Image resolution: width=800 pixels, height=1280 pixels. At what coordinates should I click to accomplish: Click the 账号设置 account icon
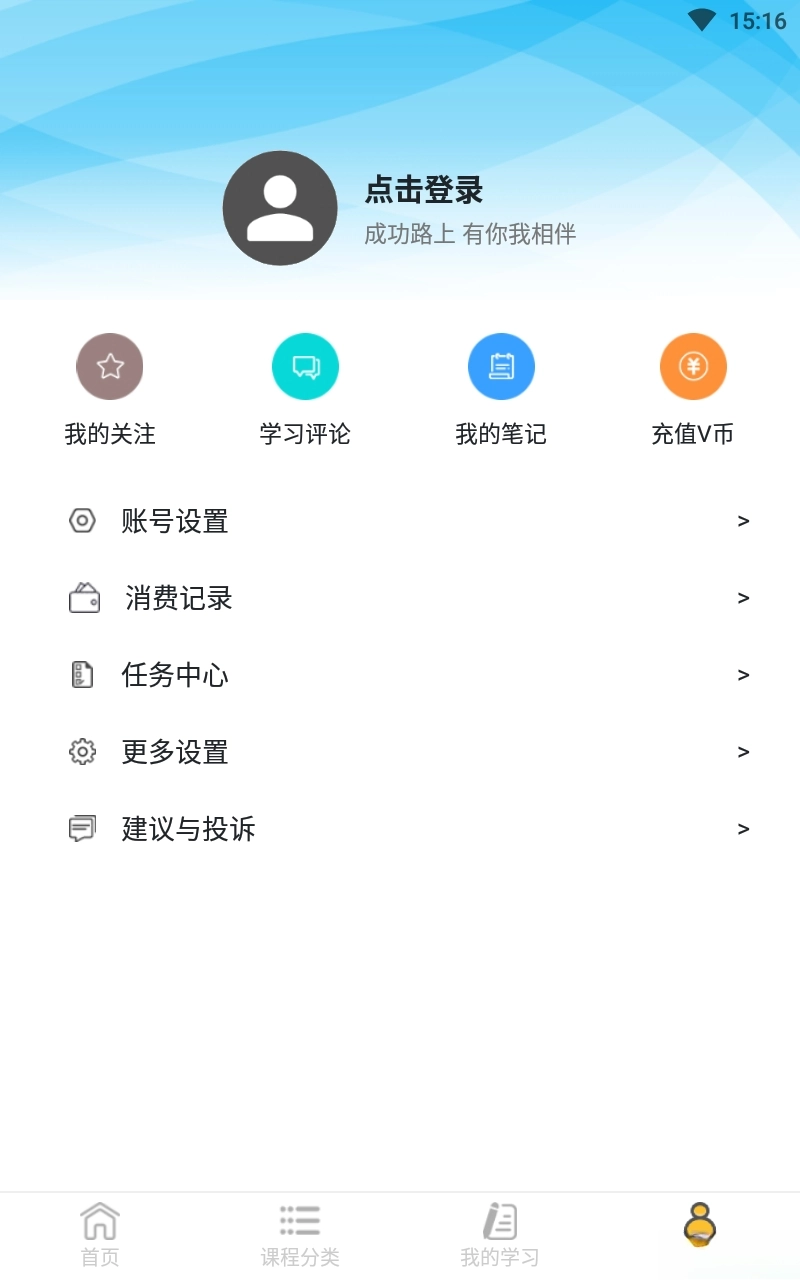81,521
